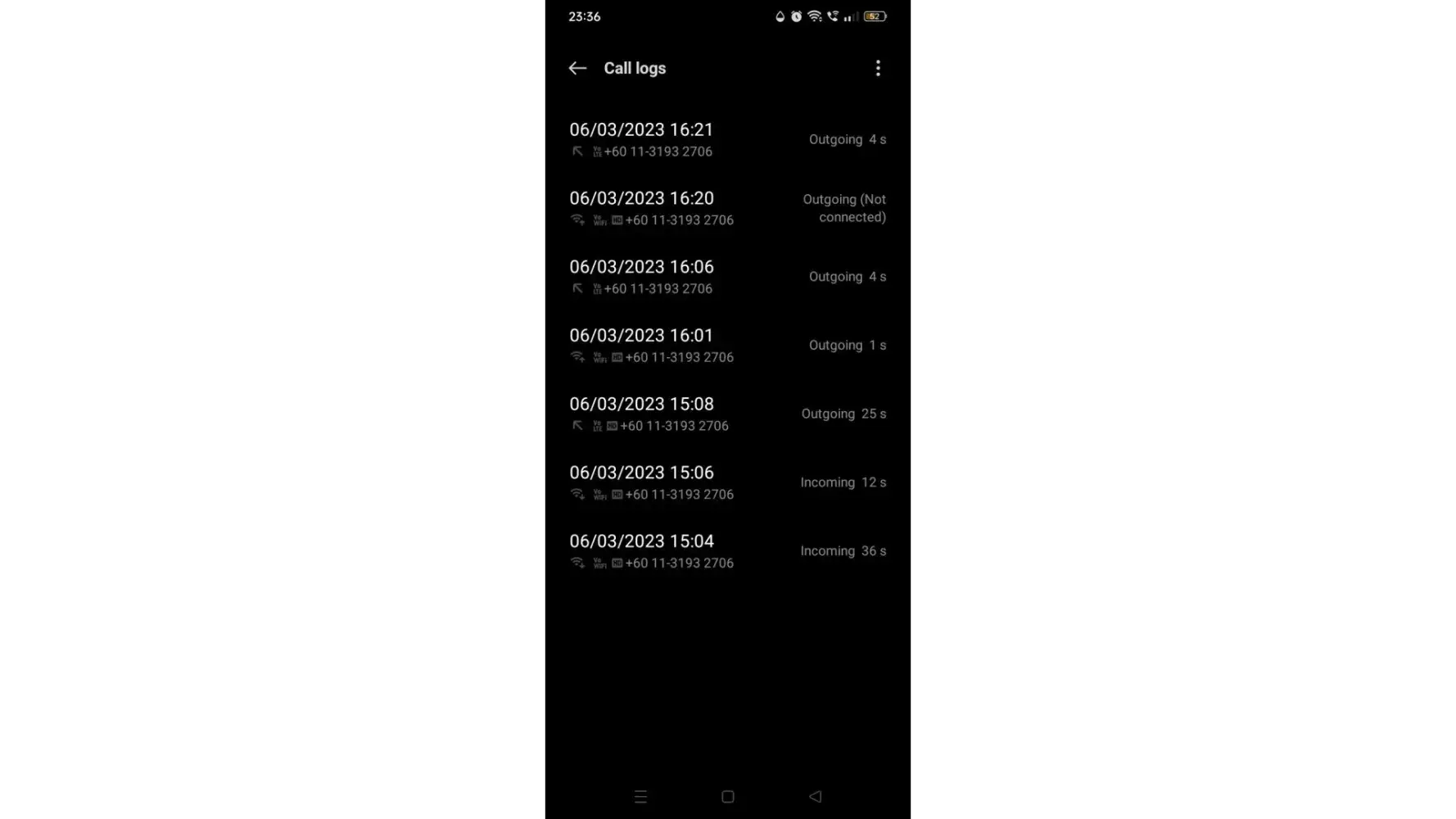Go back from Call logs
The height and width of the screenshot is (819, 1456).
[x=577, y=68]
